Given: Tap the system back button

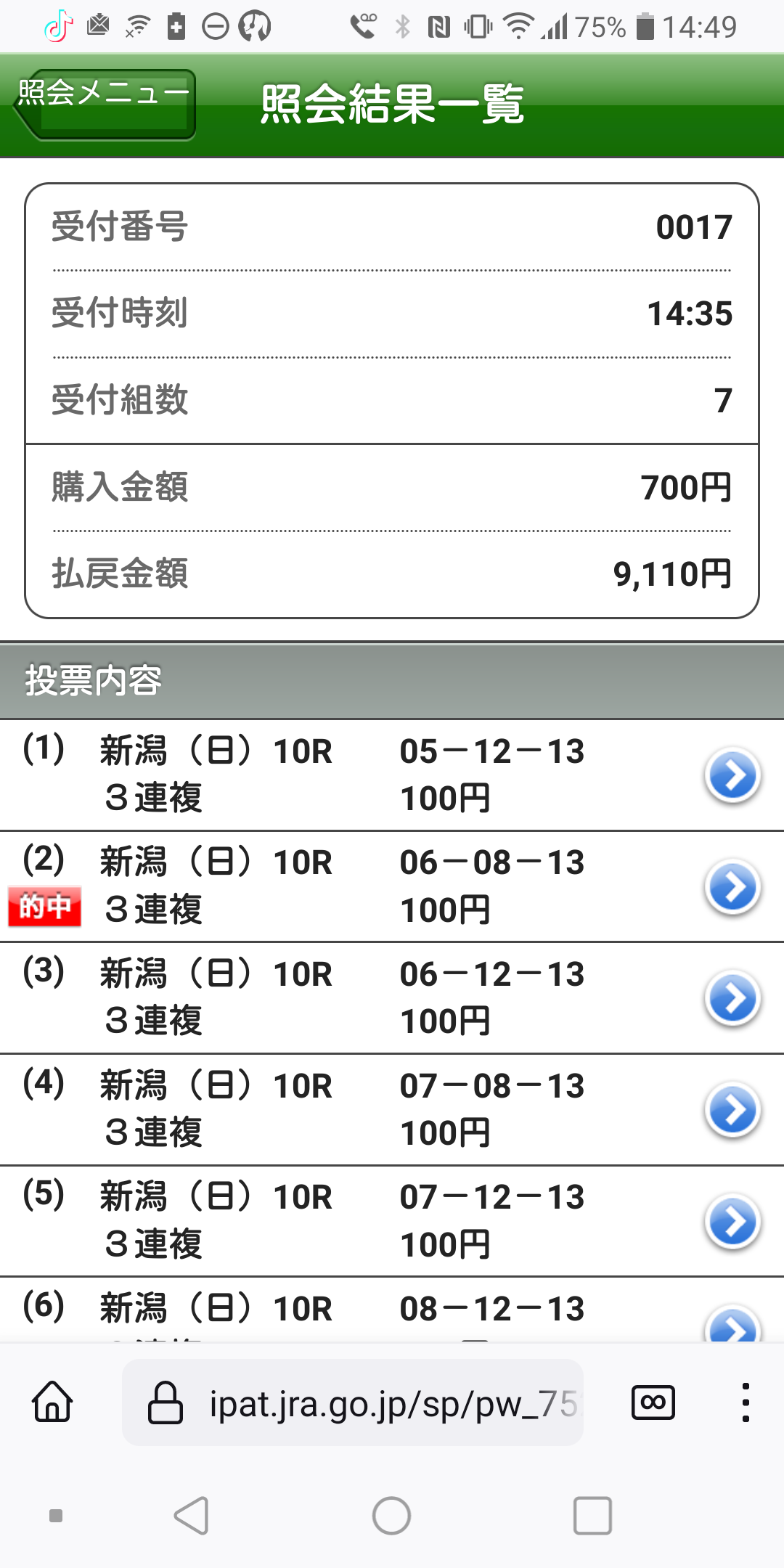Looking at the screenshot, I should (x=192, y=1516).
